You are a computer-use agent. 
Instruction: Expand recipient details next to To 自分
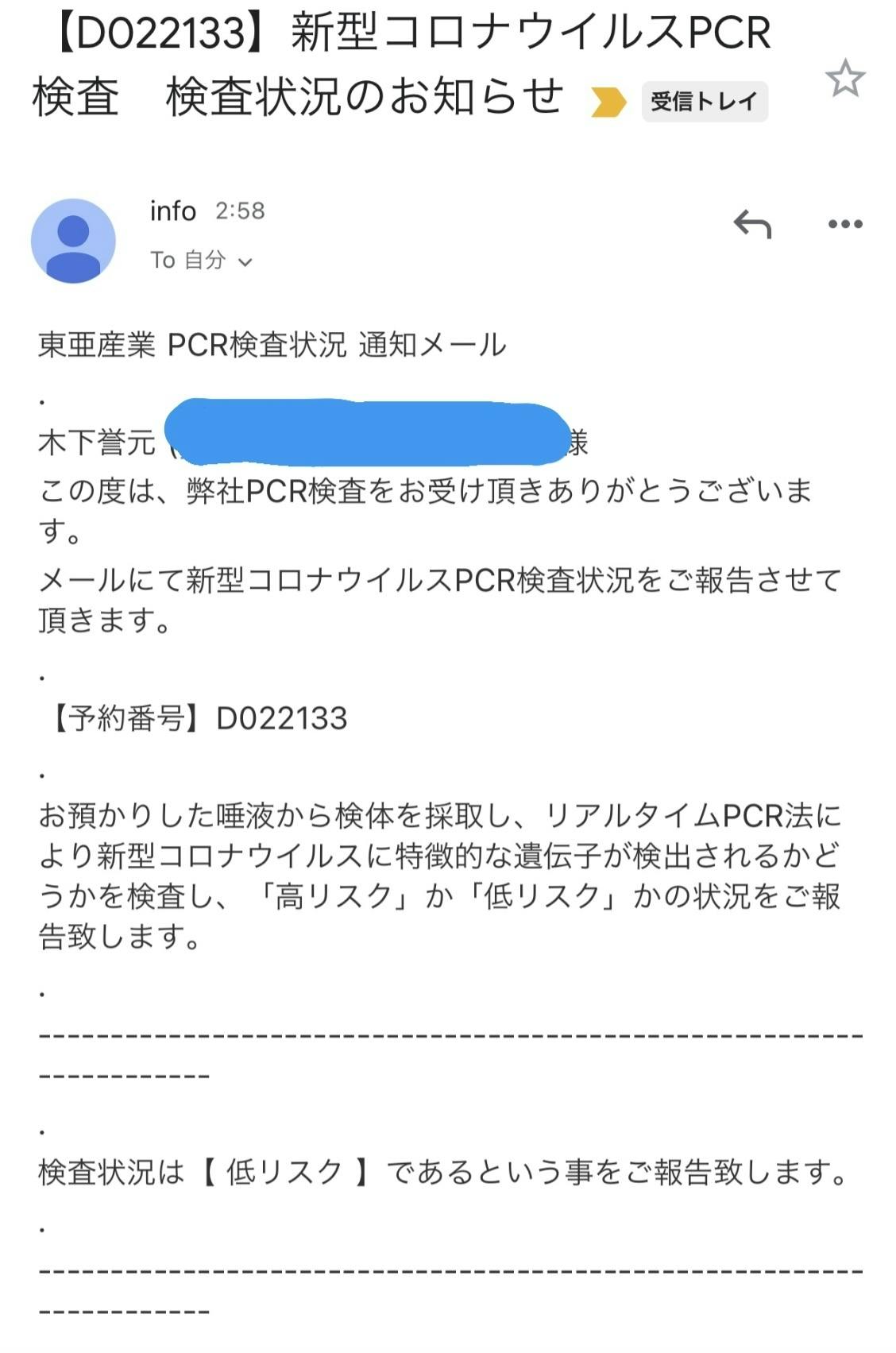tap(245, 261)
